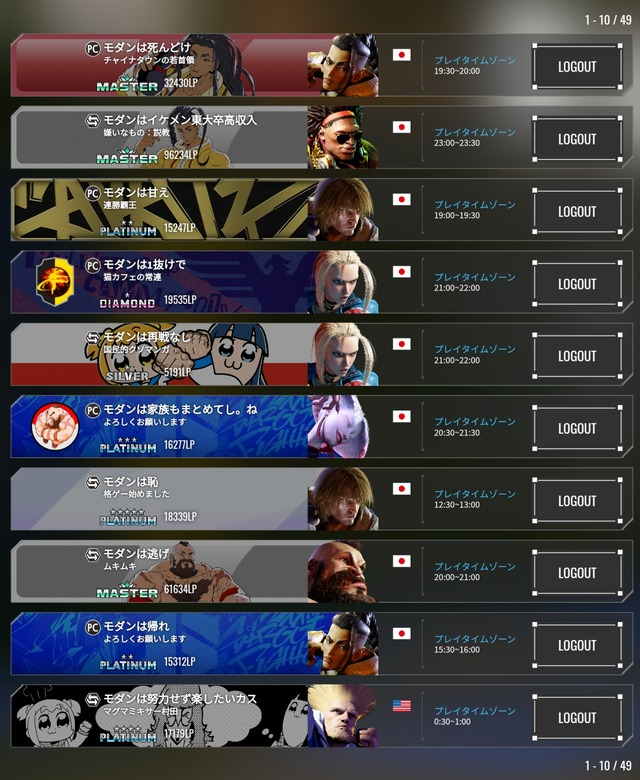Screen dimensions: 640x780
Task: Open player card モダンは帰れ
Action: [x=200, y=644]
